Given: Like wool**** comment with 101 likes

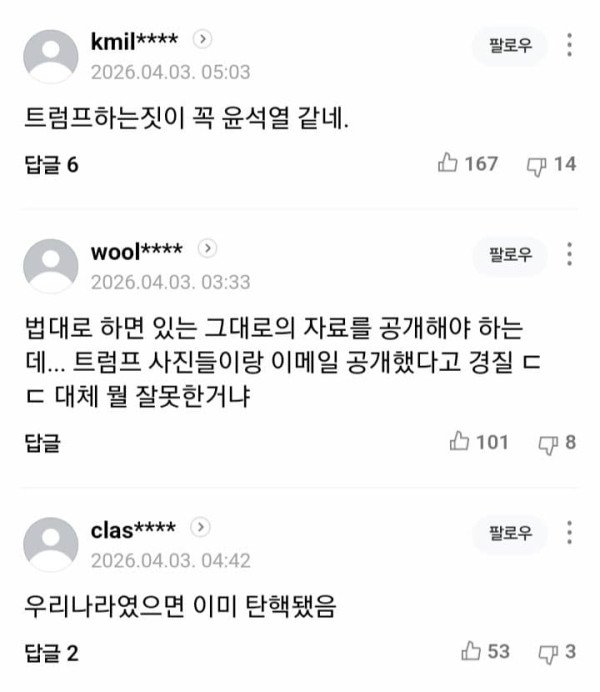Looking at the screenshot, I should [460, 441].
